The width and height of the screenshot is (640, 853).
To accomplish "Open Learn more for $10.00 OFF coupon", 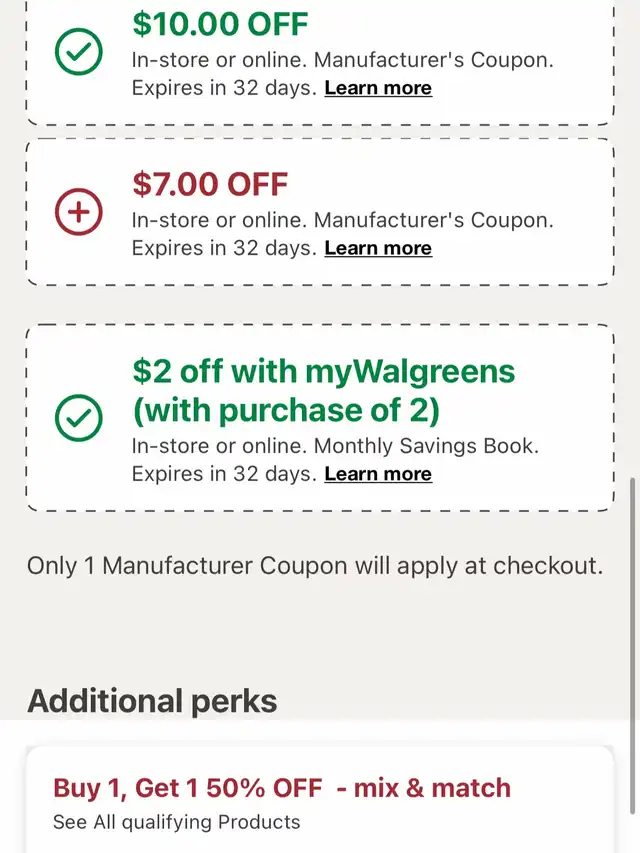I will click(x=378, y=88).
